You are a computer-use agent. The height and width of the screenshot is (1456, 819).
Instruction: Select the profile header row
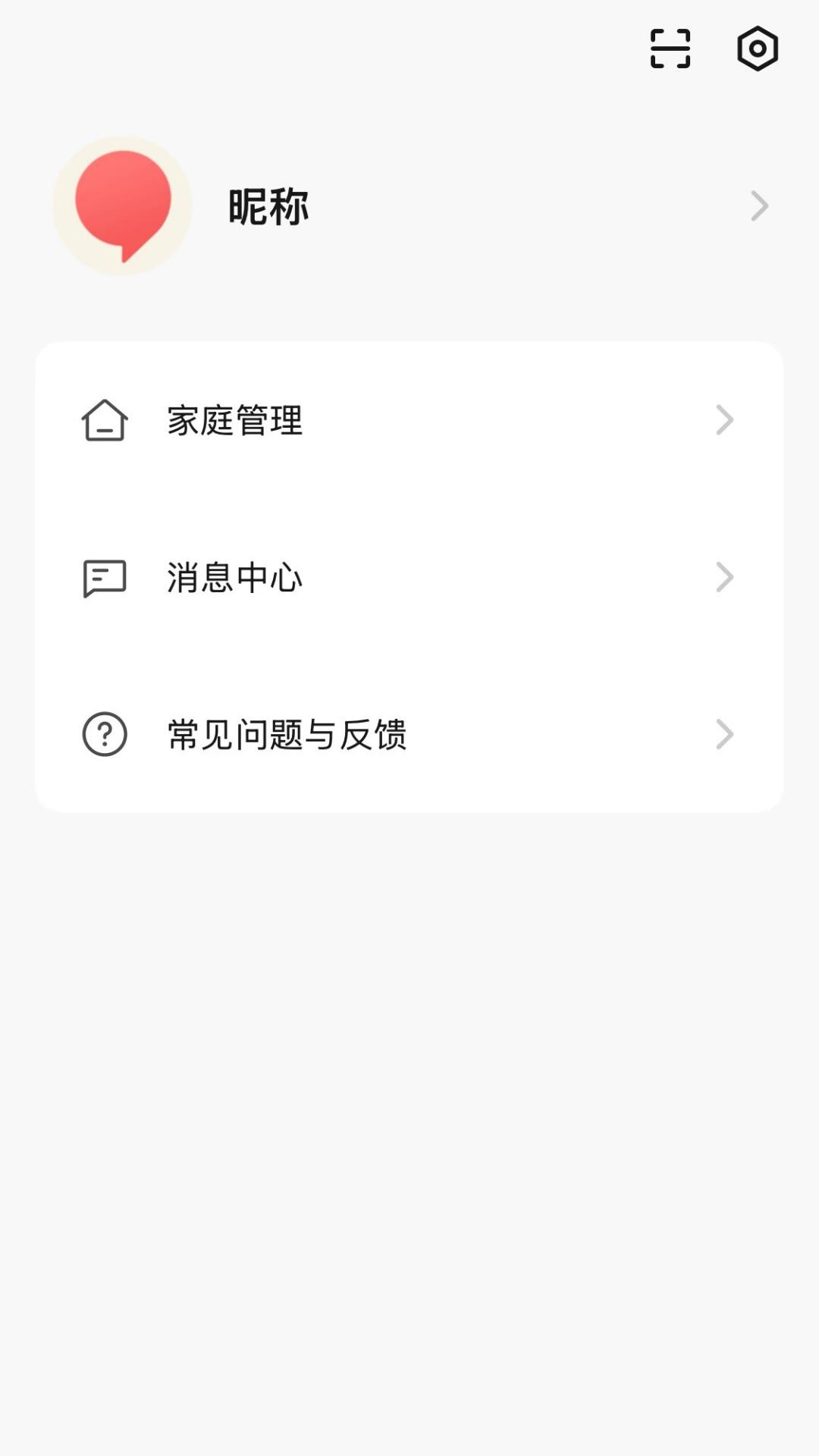[x=409, y=206]
